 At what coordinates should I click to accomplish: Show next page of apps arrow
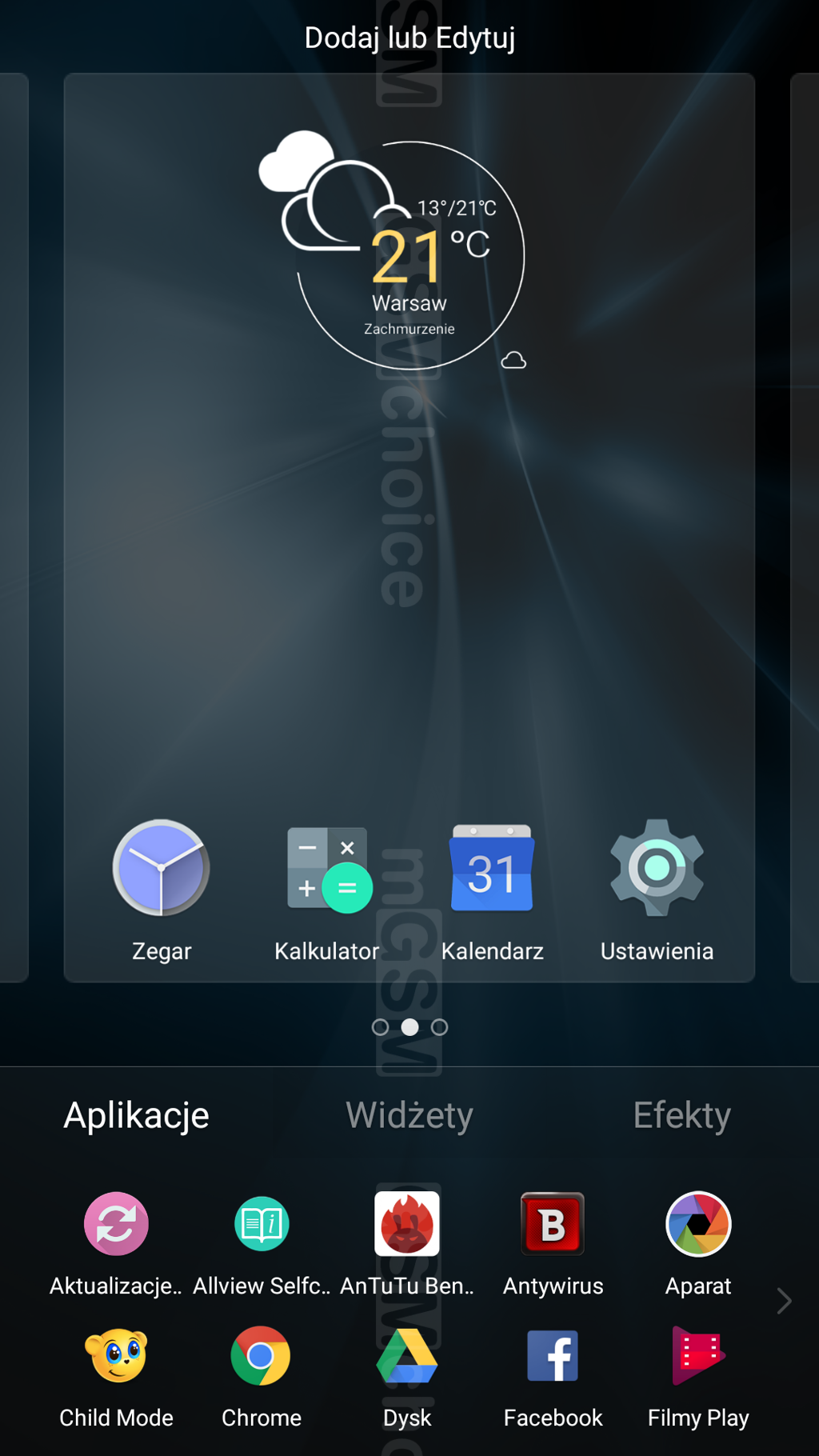pyautogui.click(x=784, y=1301)
